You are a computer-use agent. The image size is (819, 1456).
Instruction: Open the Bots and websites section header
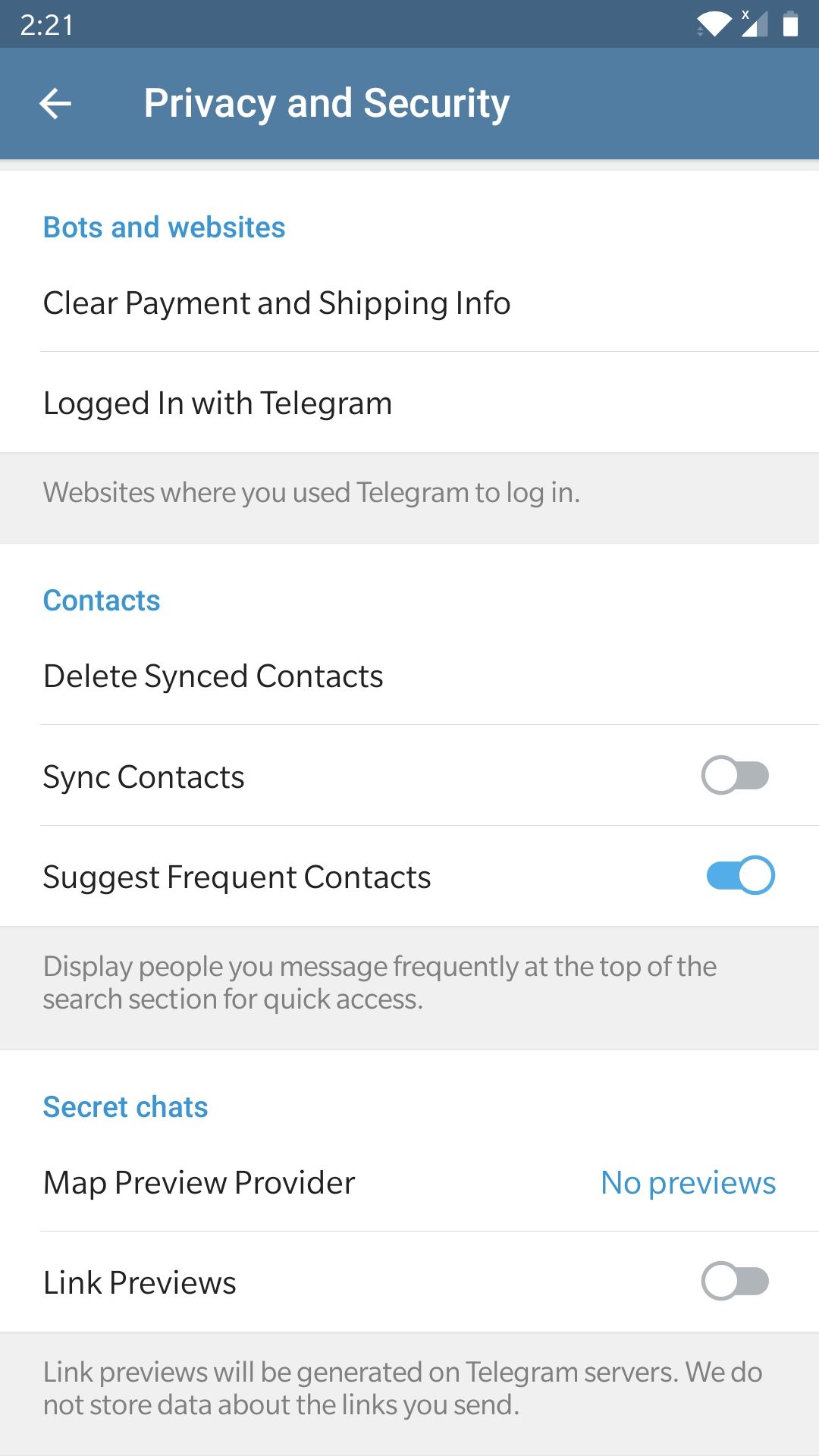(x=164, y=226)
